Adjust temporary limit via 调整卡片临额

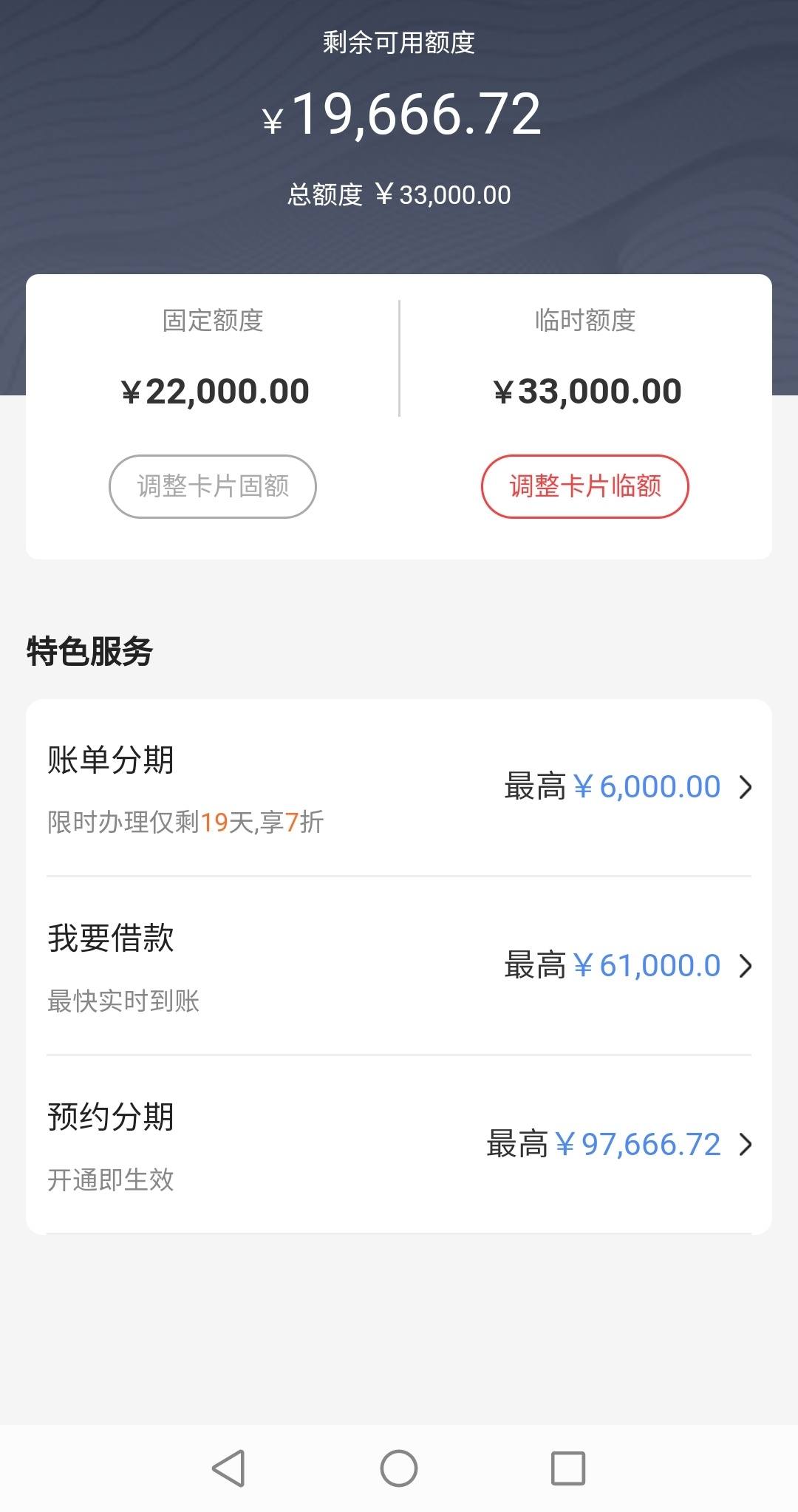(x=585, y=486)
